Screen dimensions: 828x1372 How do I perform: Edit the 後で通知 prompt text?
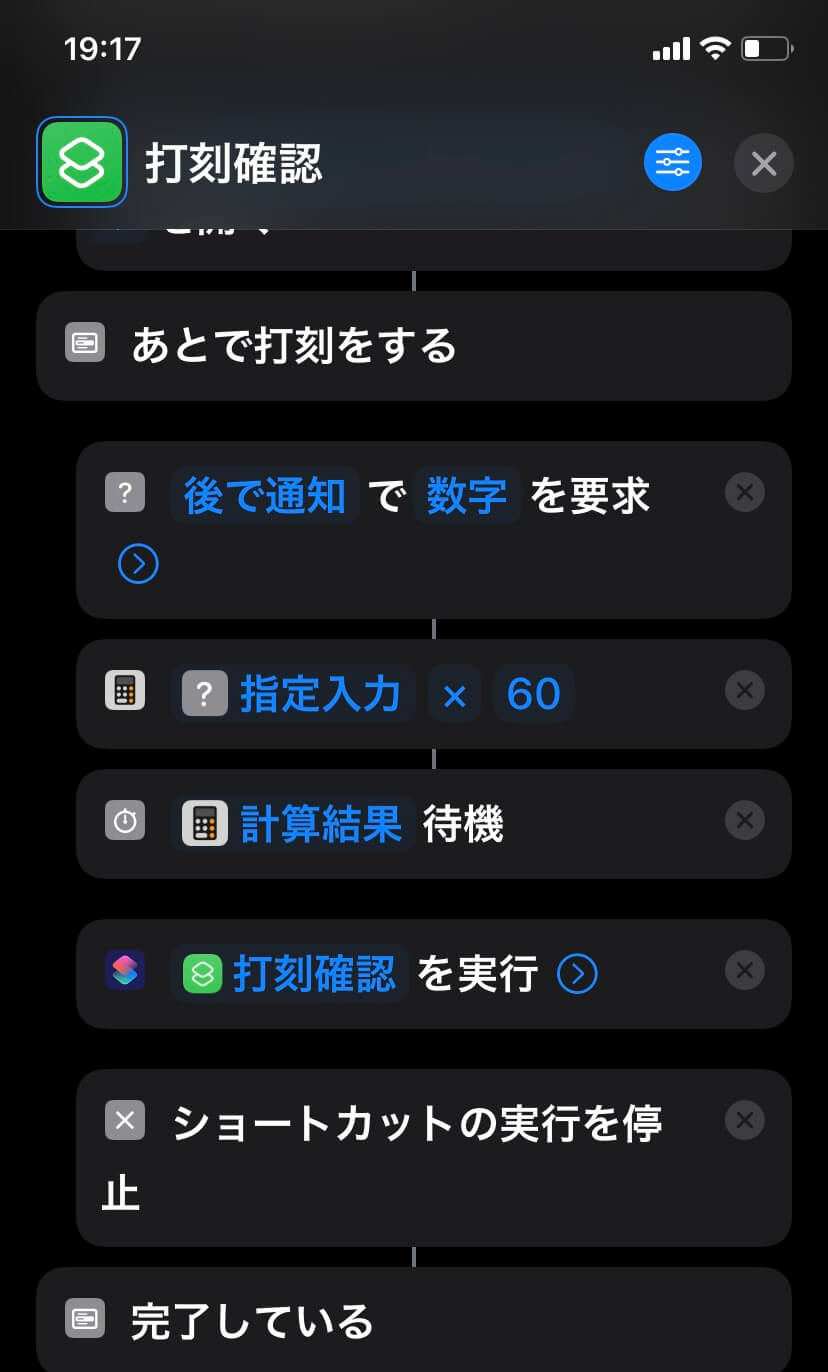265,495
